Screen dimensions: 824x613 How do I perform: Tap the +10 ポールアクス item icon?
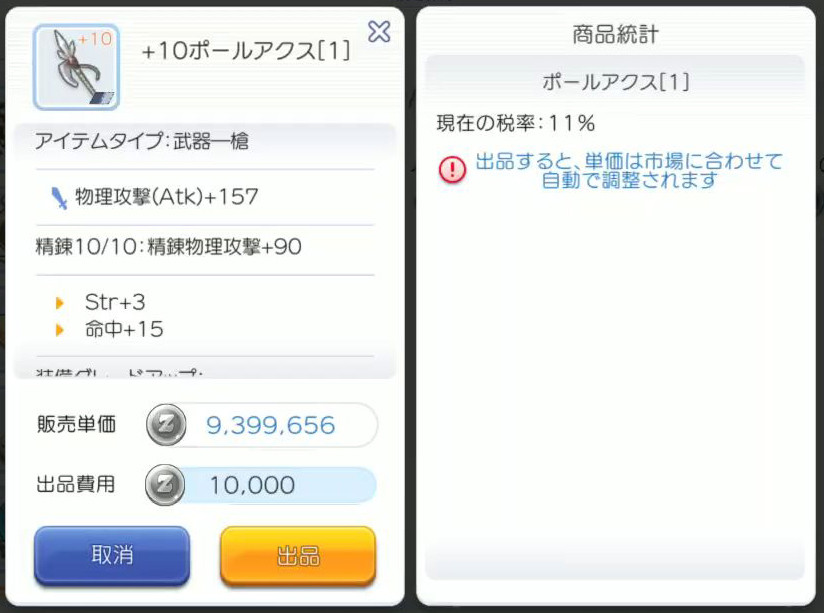(76, 67)
